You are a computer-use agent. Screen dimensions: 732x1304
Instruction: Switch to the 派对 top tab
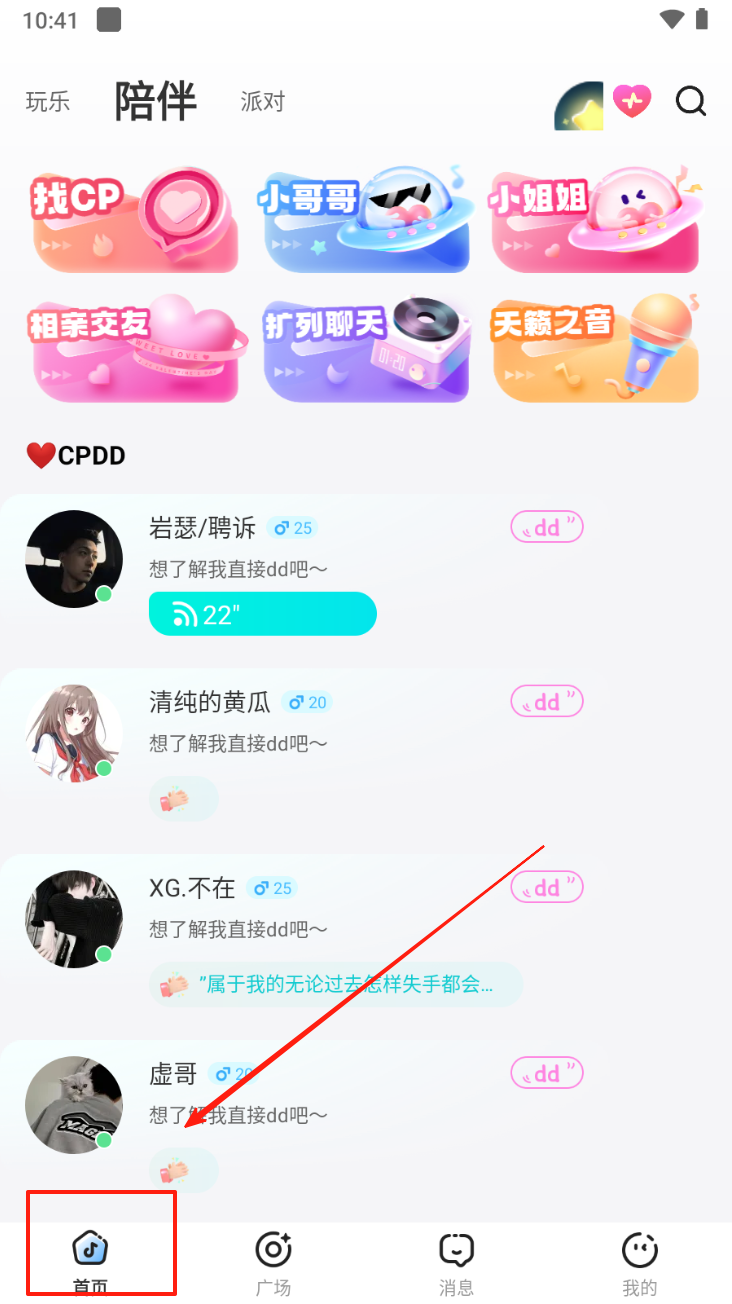(x=263, y=101)
